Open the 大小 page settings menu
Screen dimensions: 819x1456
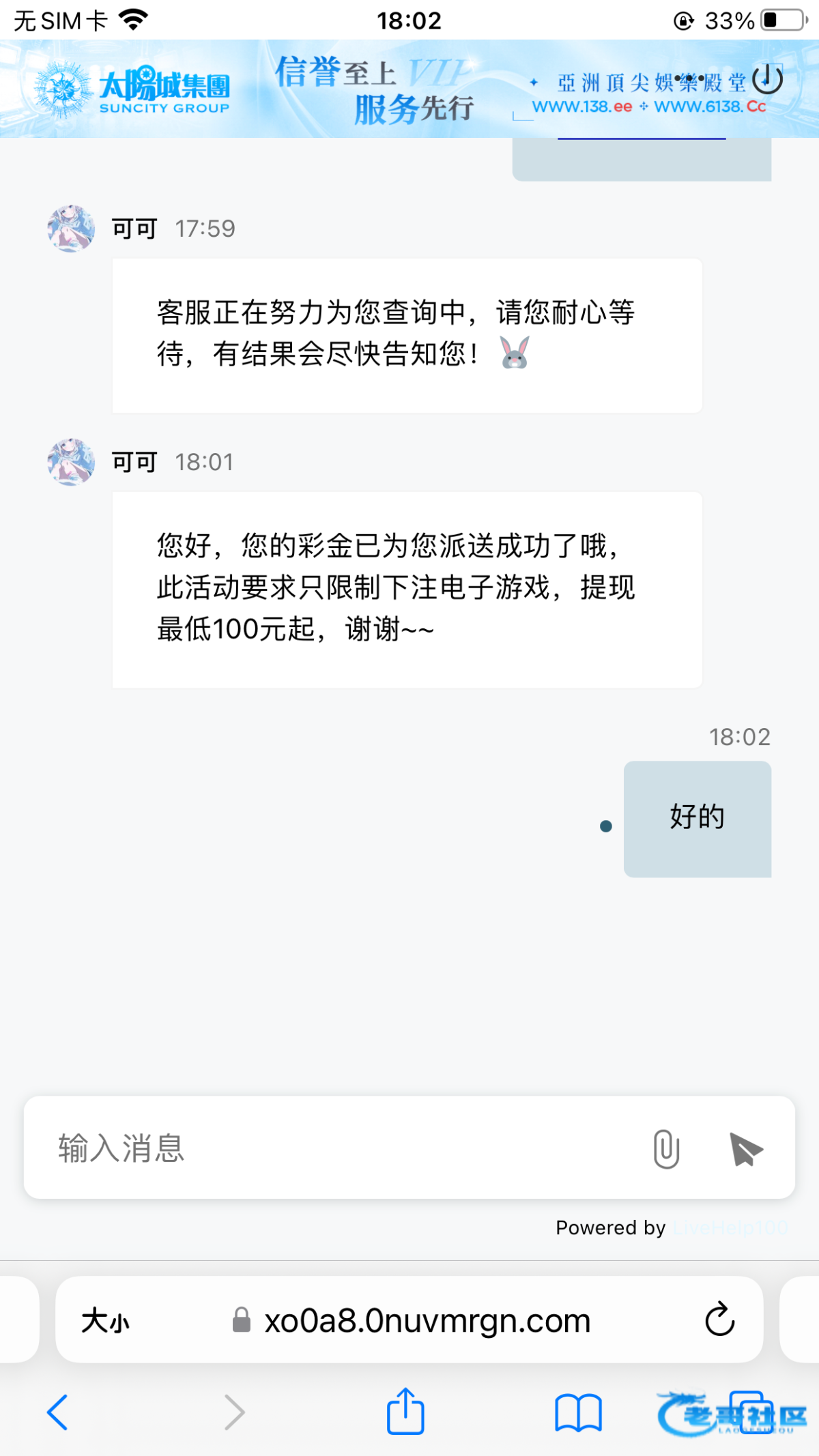pos(105,1321)
